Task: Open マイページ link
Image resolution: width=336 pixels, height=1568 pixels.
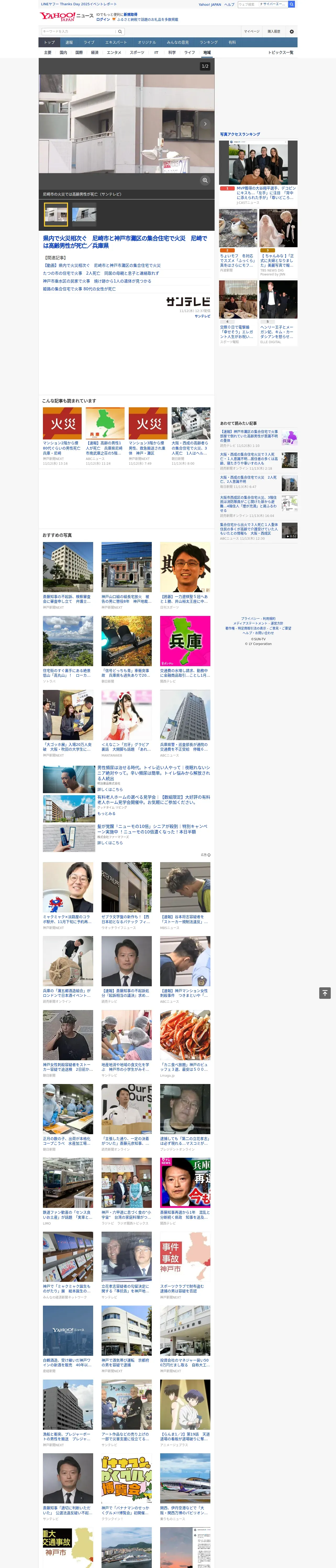Action: (x=251, y=32)
